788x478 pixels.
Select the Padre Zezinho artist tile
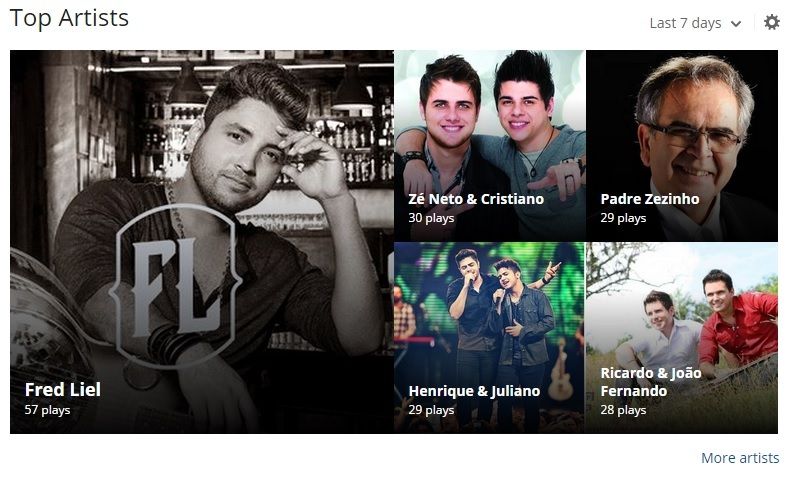pyautogui.click(x=682, y=145)
